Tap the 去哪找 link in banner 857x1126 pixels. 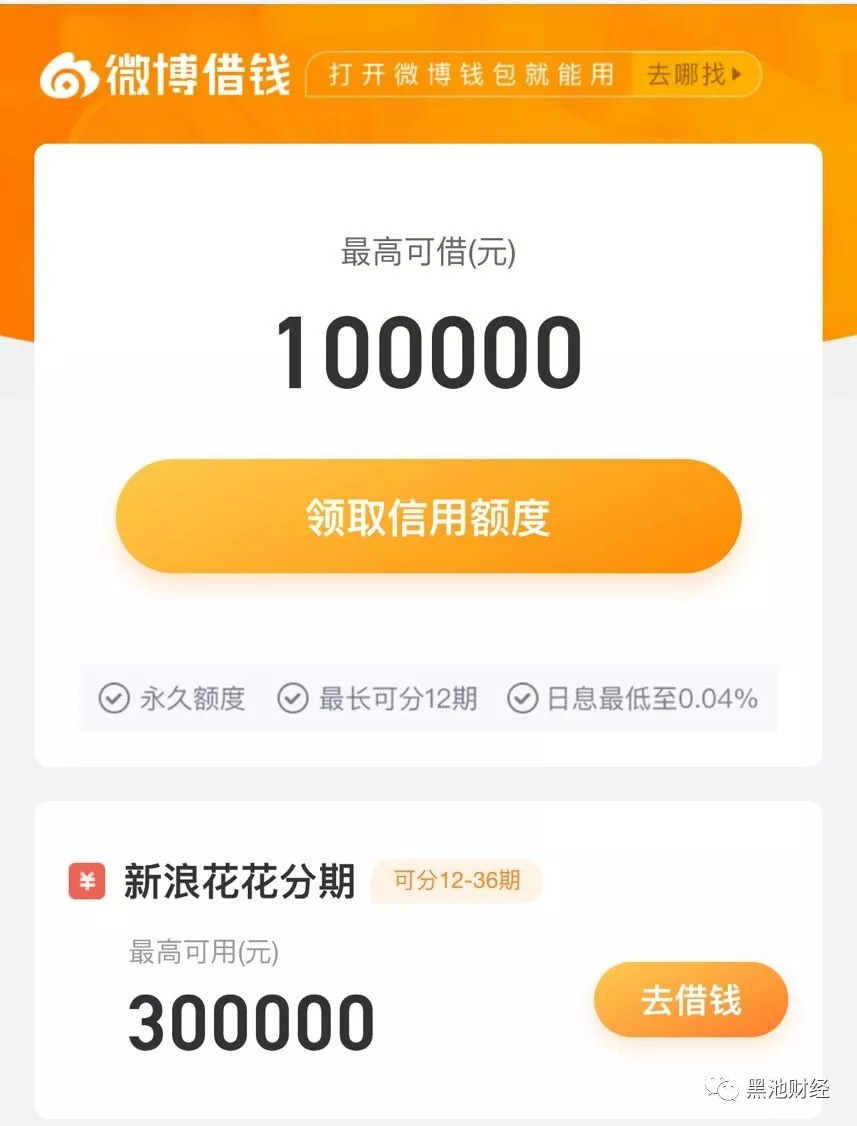pyautogui.click(x=695, y=75)
